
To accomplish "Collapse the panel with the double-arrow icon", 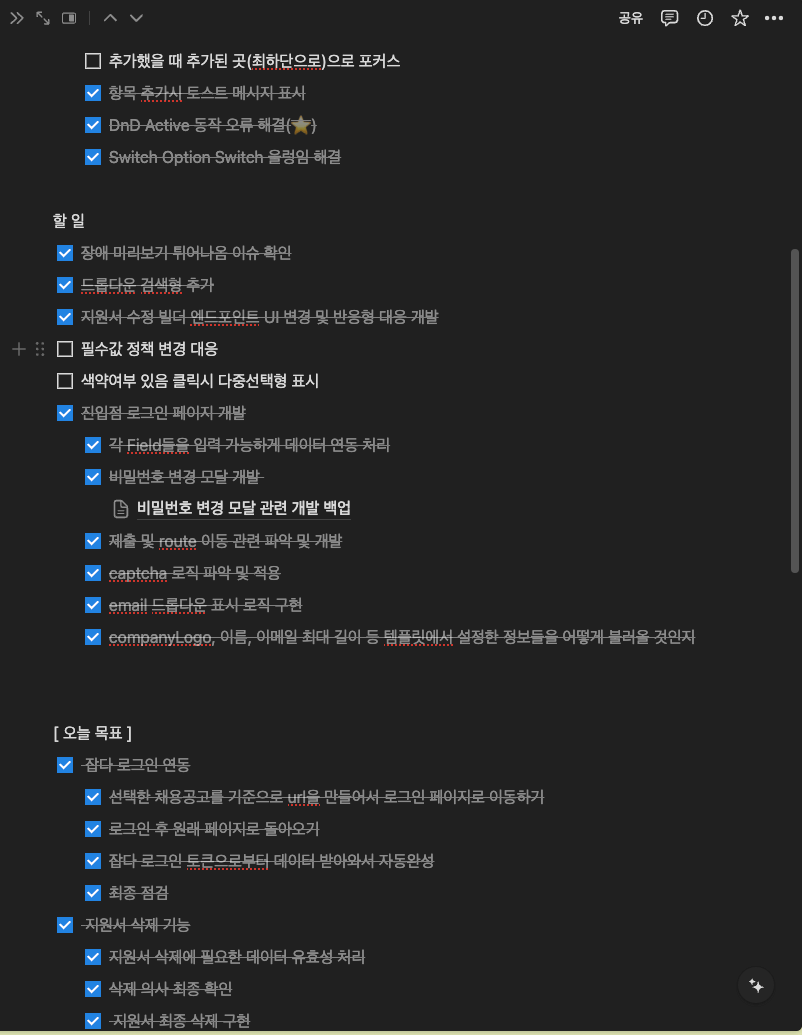I will click(16, 18).
